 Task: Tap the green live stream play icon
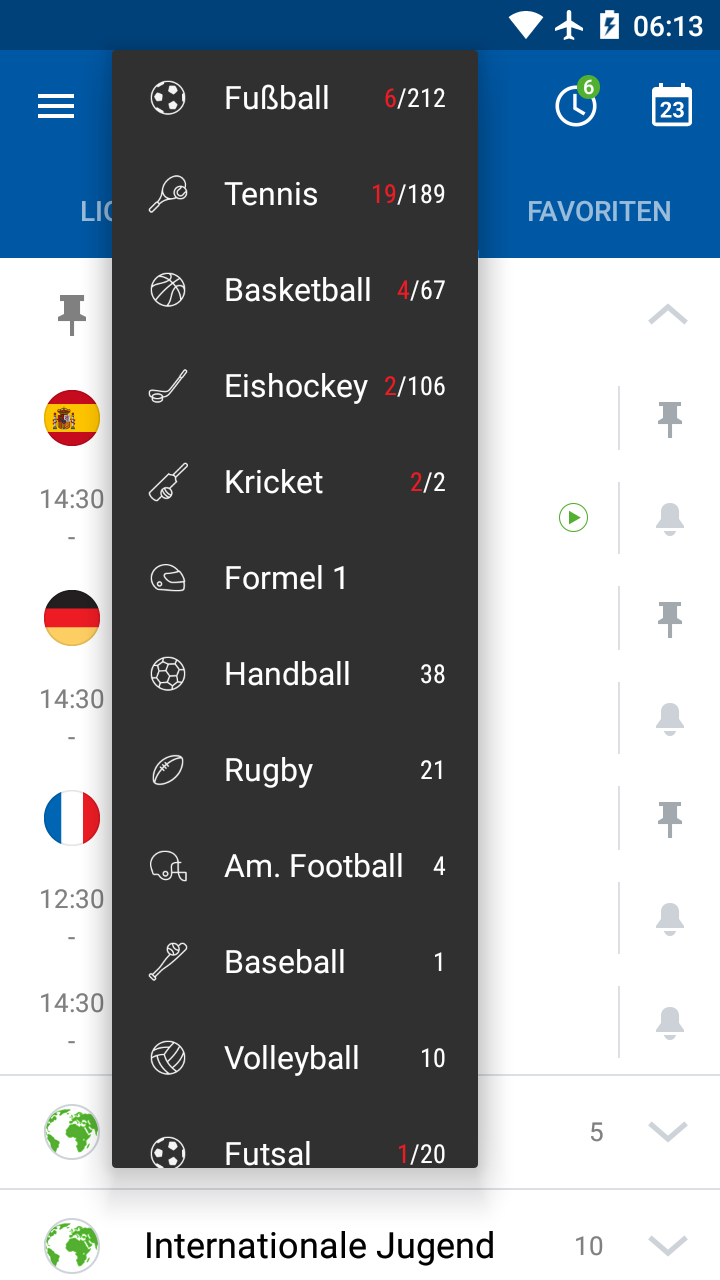pyautogui.click(x=573, y=517)
